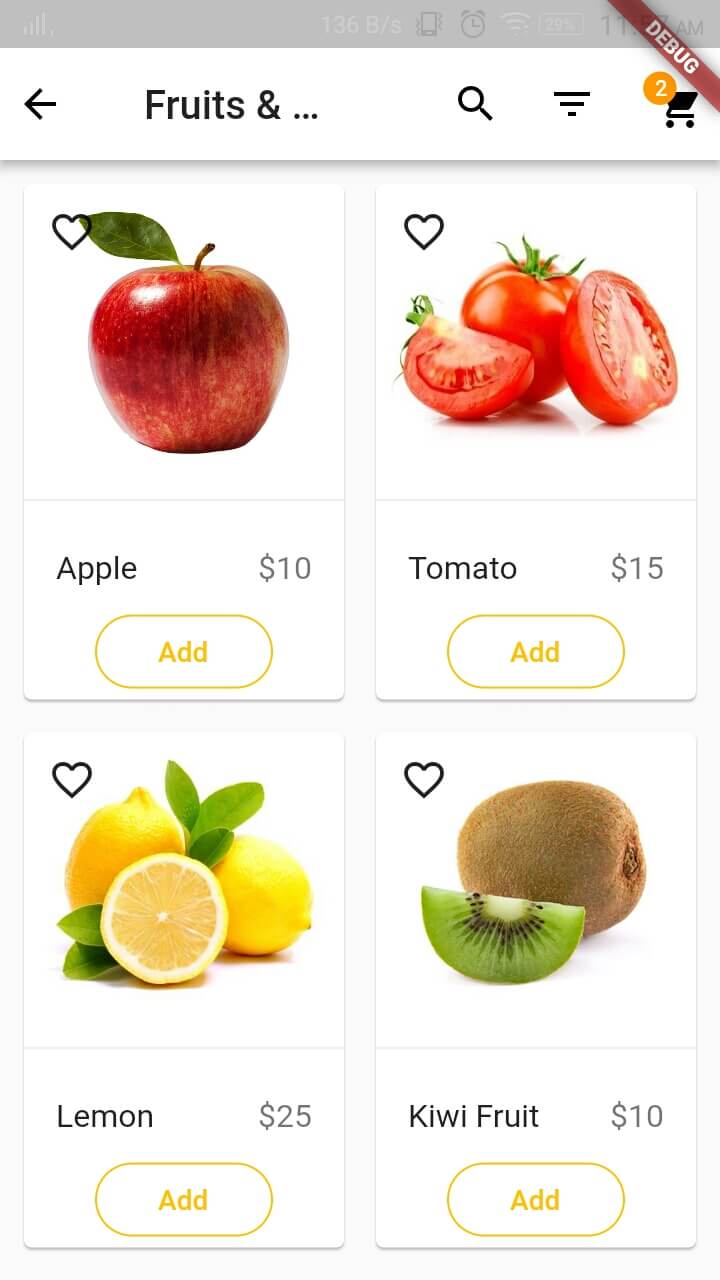Open the filter options icon
The image size is (720, 1280).
coord(572,104)
